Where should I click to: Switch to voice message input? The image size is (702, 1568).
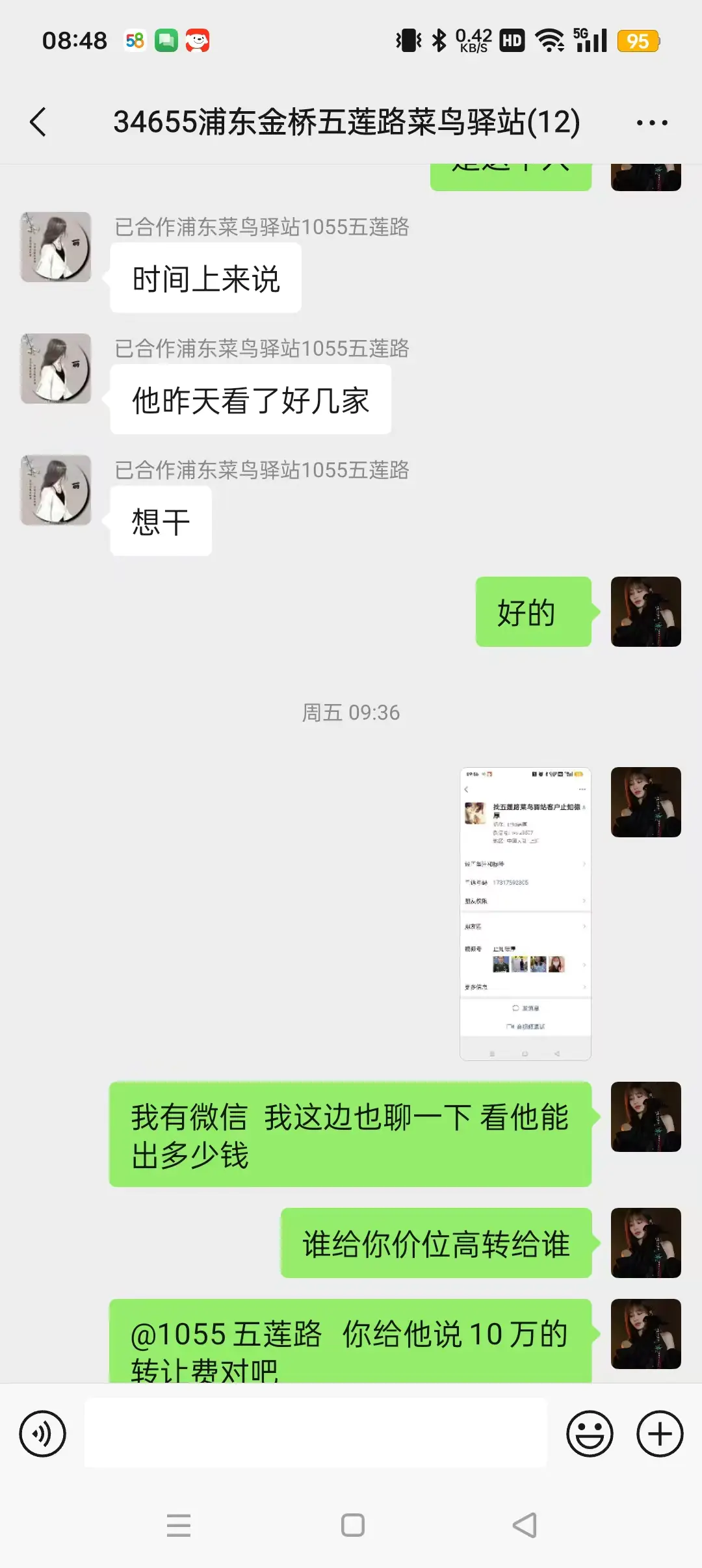tap(43, 1433)
